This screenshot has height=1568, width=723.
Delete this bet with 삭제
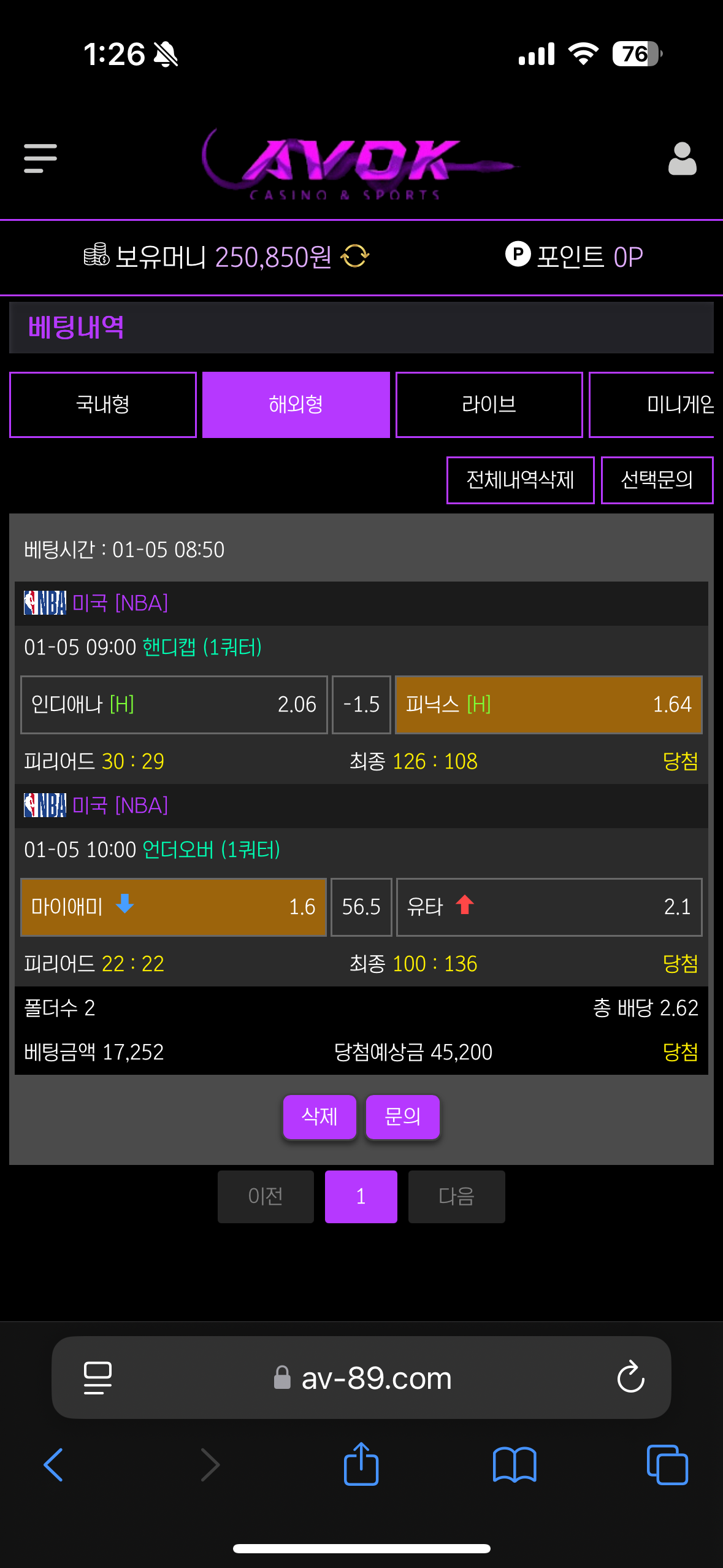click(x=319, y=1116)
